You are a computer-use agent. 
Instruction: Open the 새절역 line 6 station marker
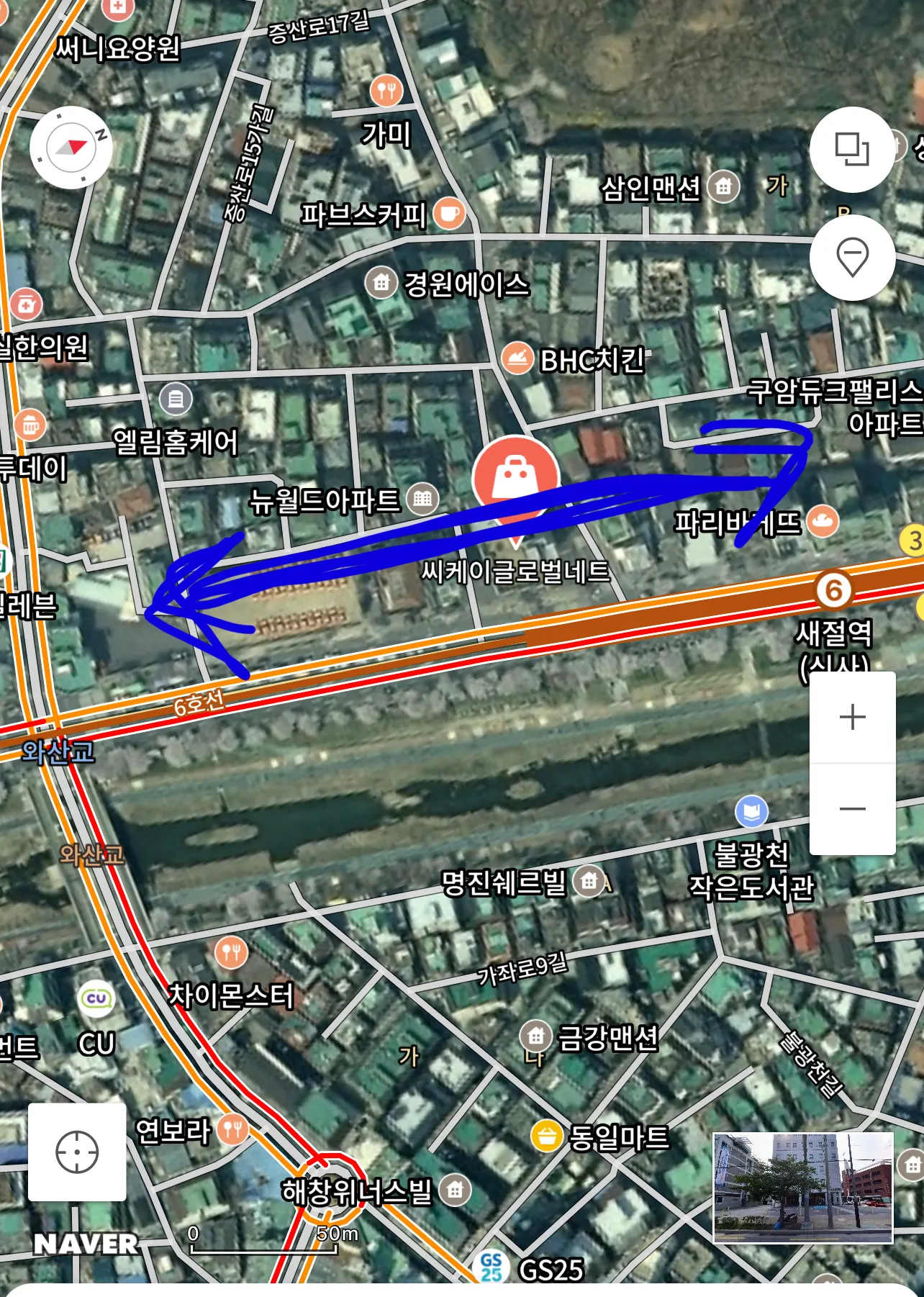(x=833, y=591)
